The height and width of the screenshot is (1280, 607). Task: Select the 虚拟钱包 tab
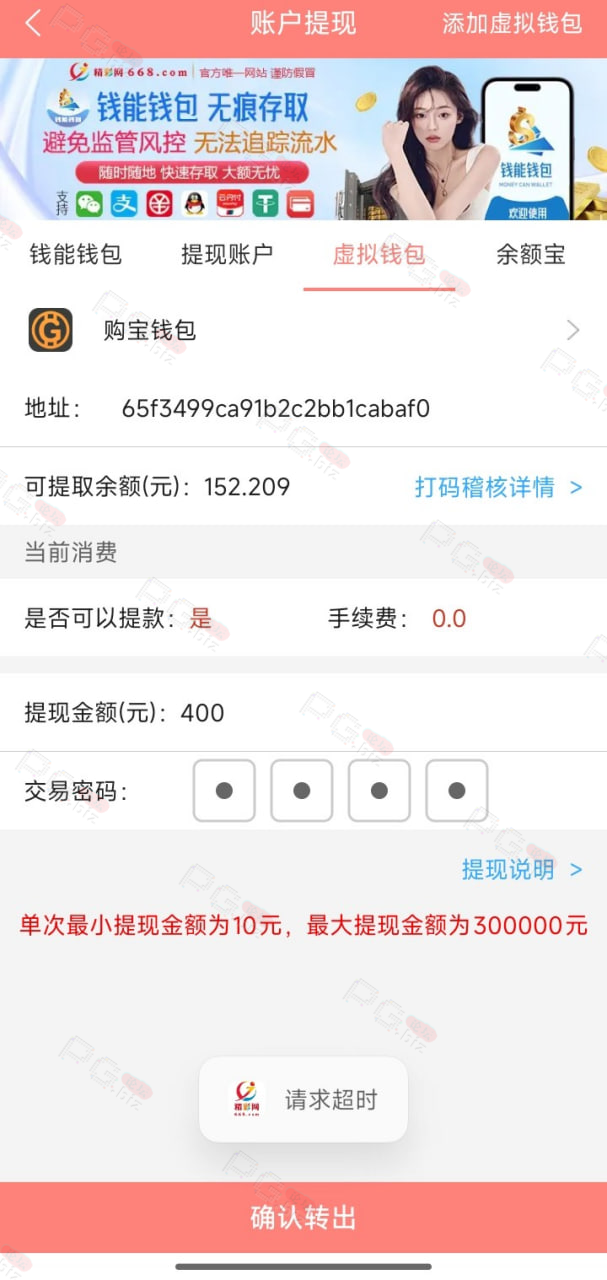pos(379,255)
